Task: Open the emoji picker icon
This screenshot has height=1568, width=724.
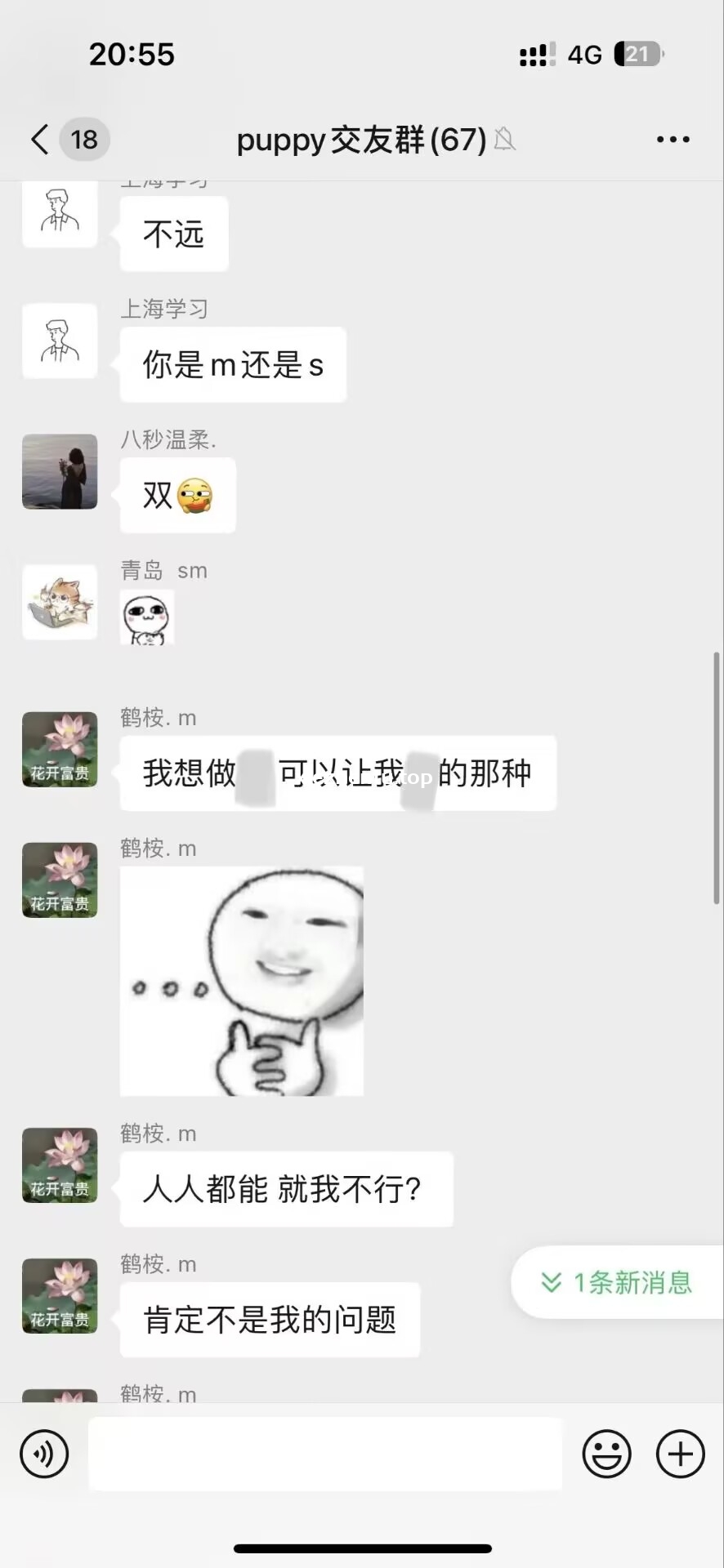Action: 606,1454
